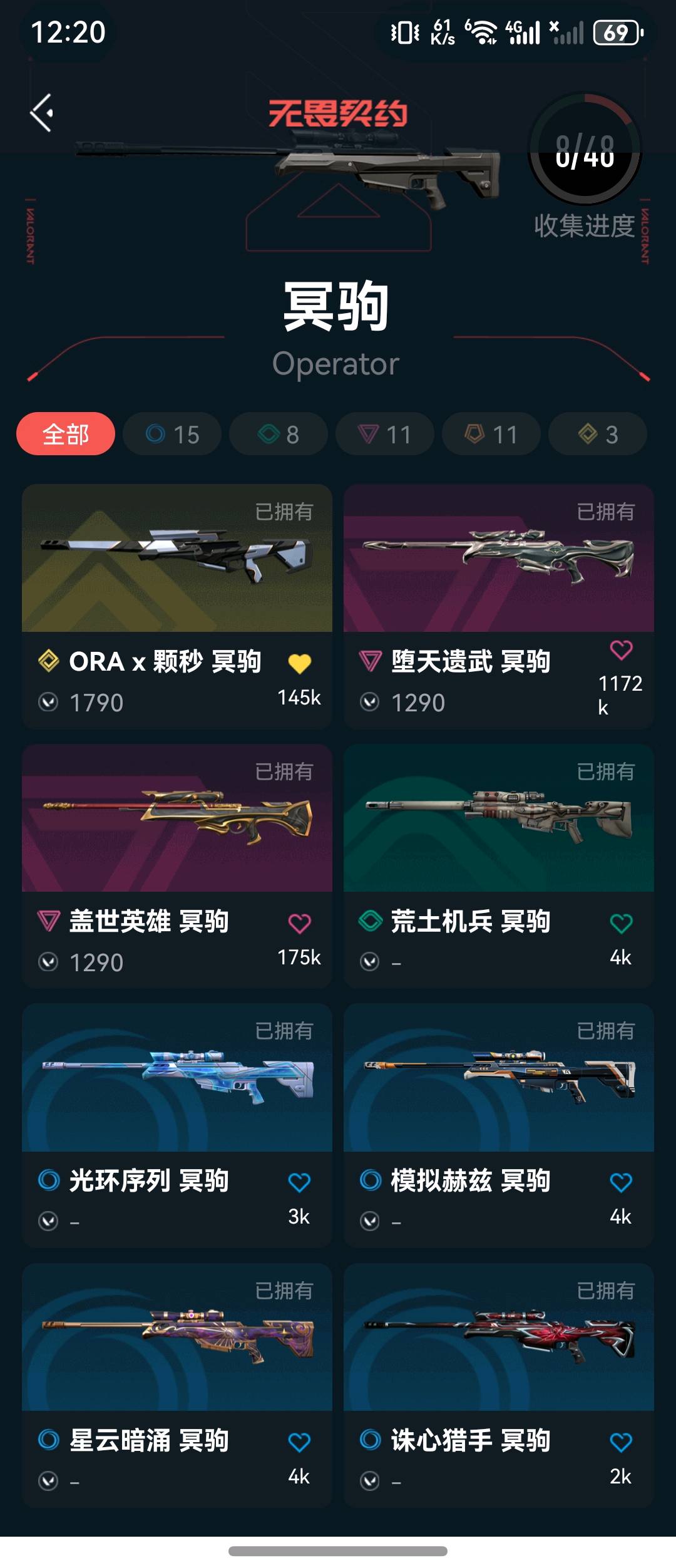This screenshot has width=676, height=1568.
Task: Filter by the yellow tier with 3 skins
Action: coord(598,434)
